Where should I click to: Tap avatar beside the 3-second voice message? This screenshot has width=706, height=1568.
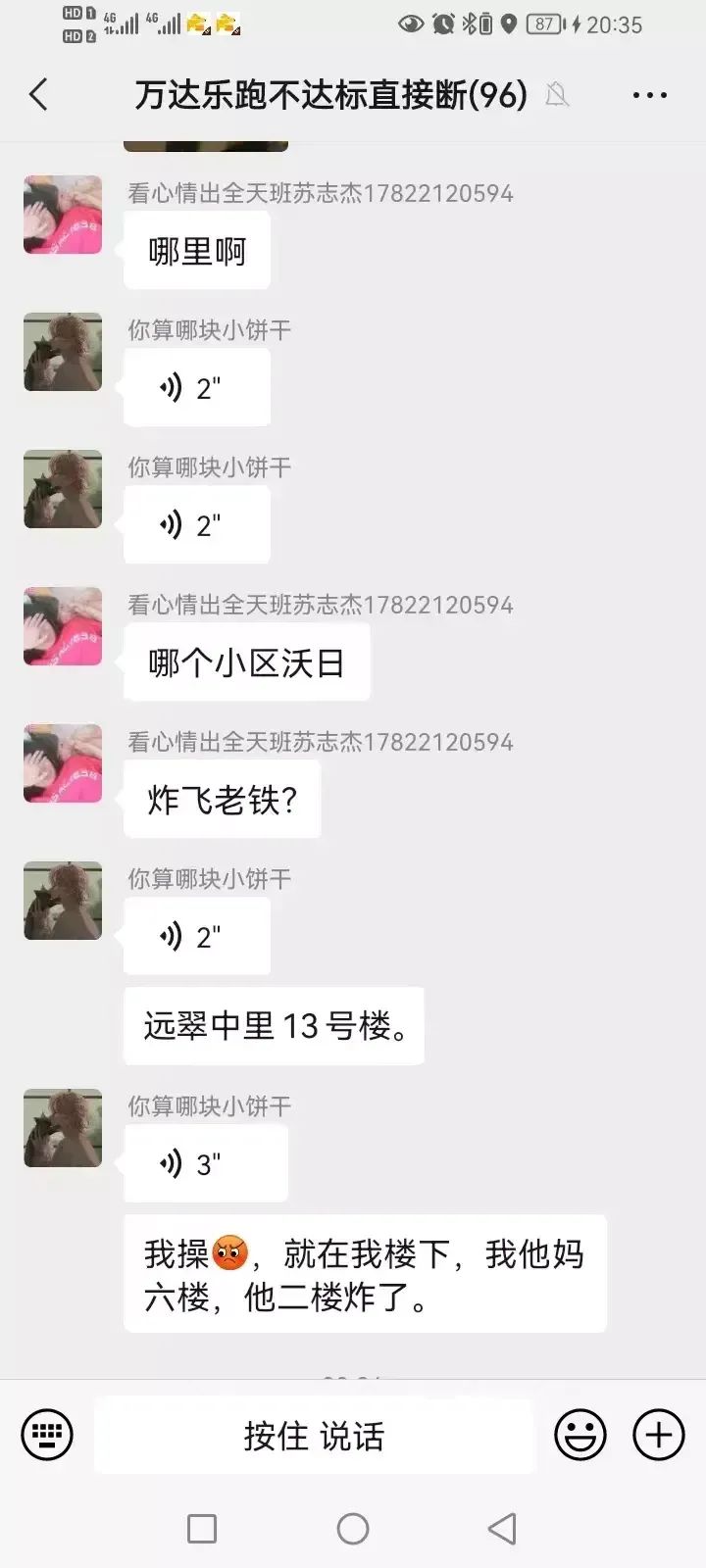click(63, 1128)
